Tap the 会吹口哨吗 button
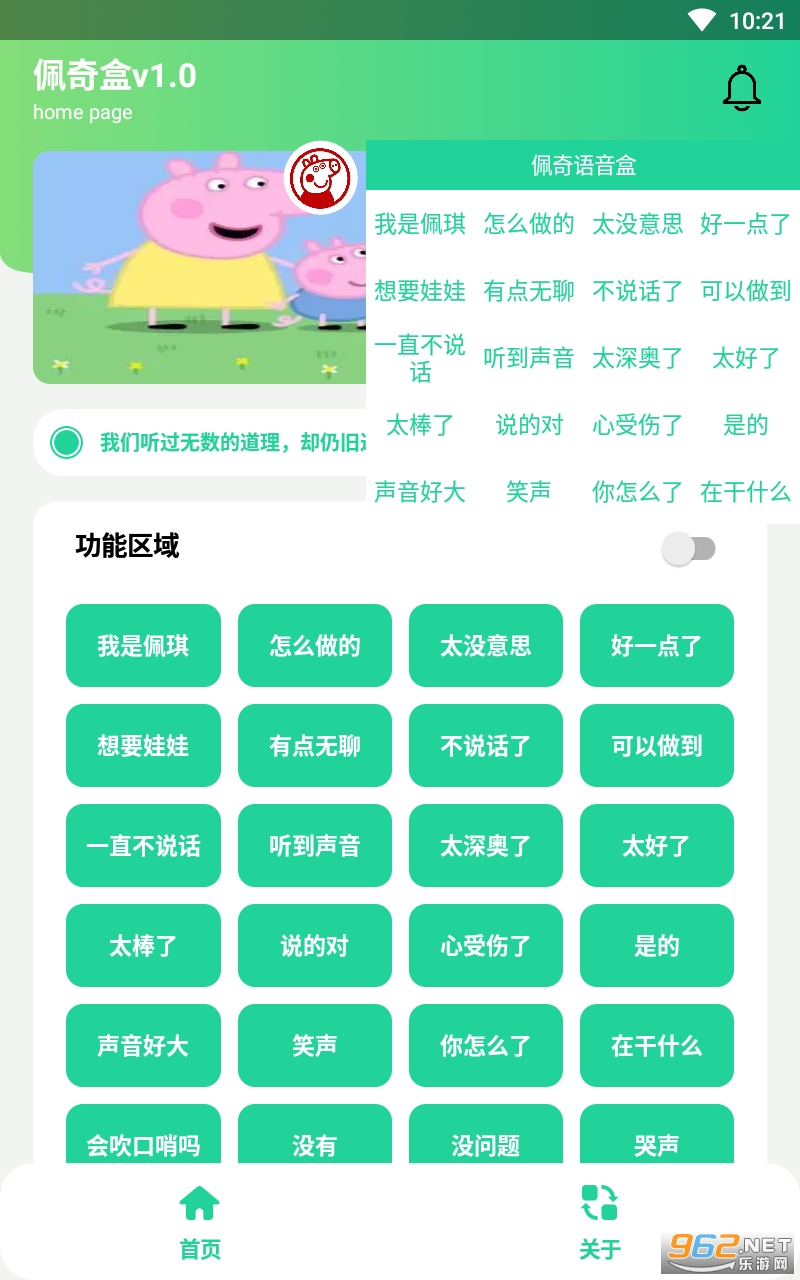800x1280 pixels. click(143, 1138)
